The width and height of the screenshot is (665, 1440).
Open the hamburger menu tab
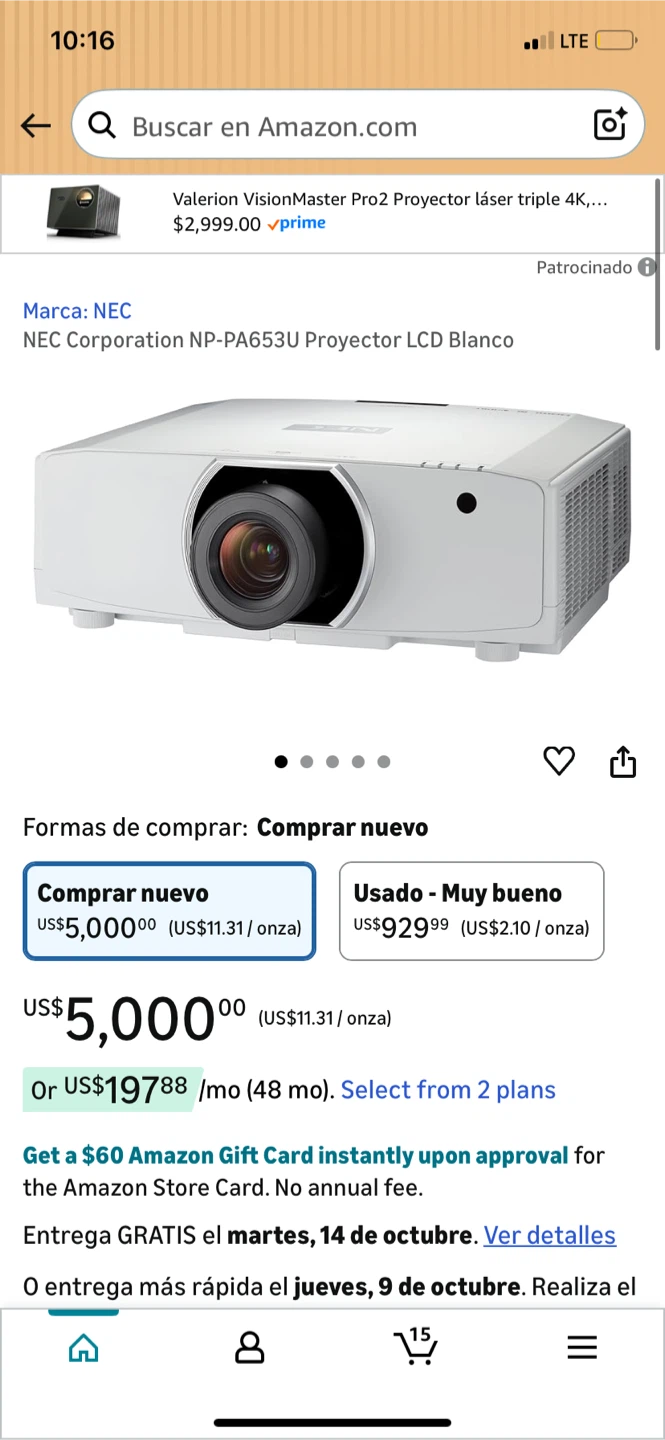pyautogui.click(x=581, y=1348)
